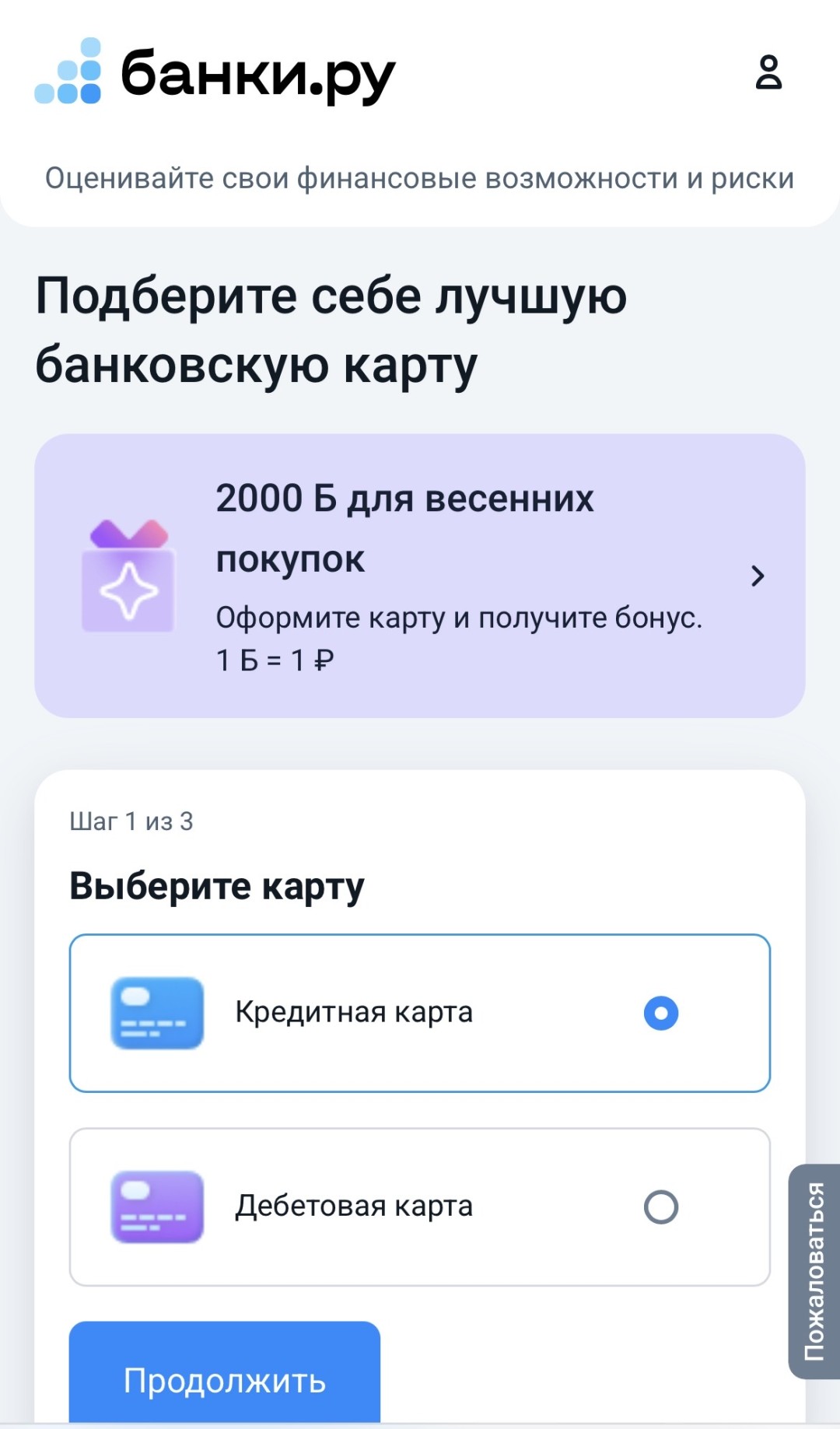840x1429 pixels.
Task: Select the Дебетовая карта radio button
Action: click(x=662, y=1207)
